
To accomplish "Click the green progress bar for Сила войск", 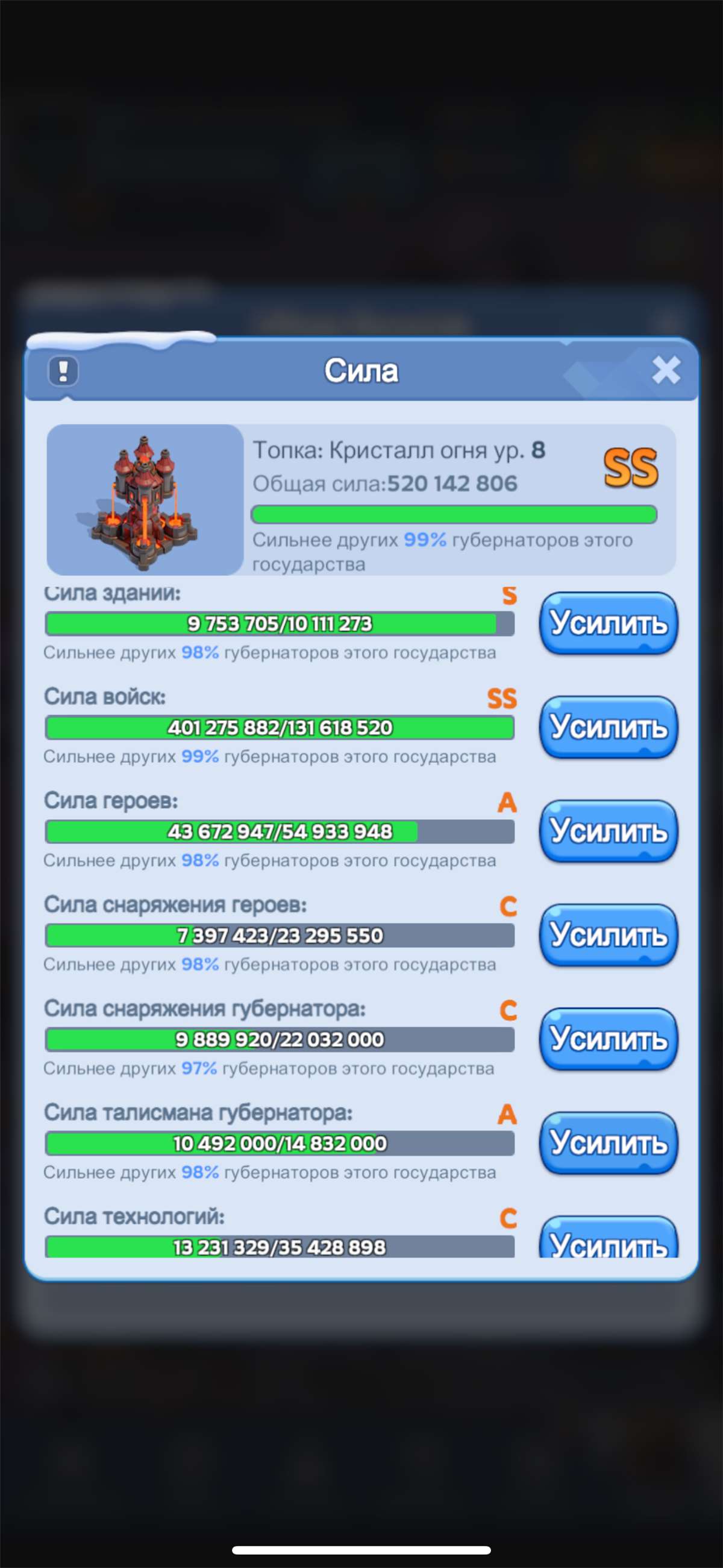I will pyautogui.click(x=280, y=728).
